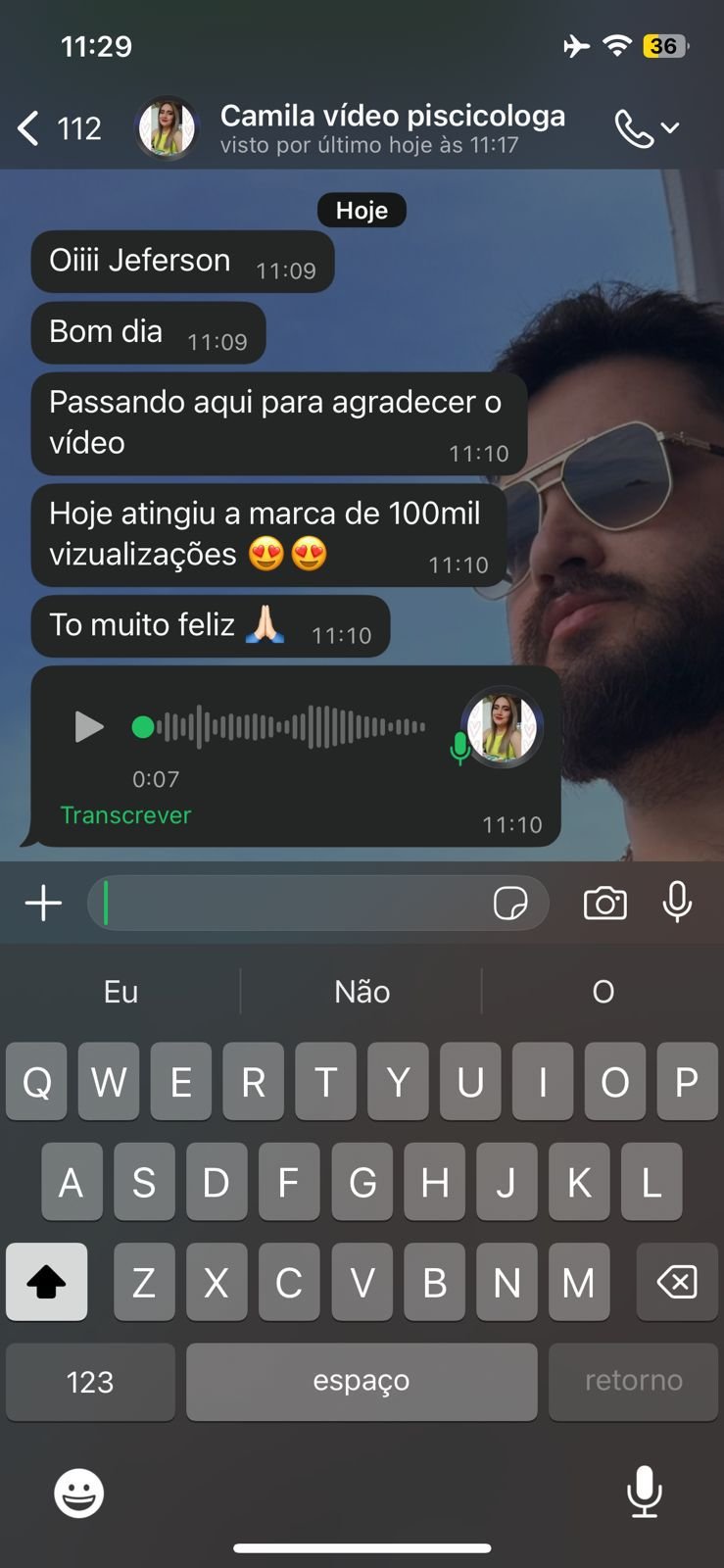724x1568 pixels.
Task: Open Camila vídeo piscicologa contact info
Action: pos(392,127)
